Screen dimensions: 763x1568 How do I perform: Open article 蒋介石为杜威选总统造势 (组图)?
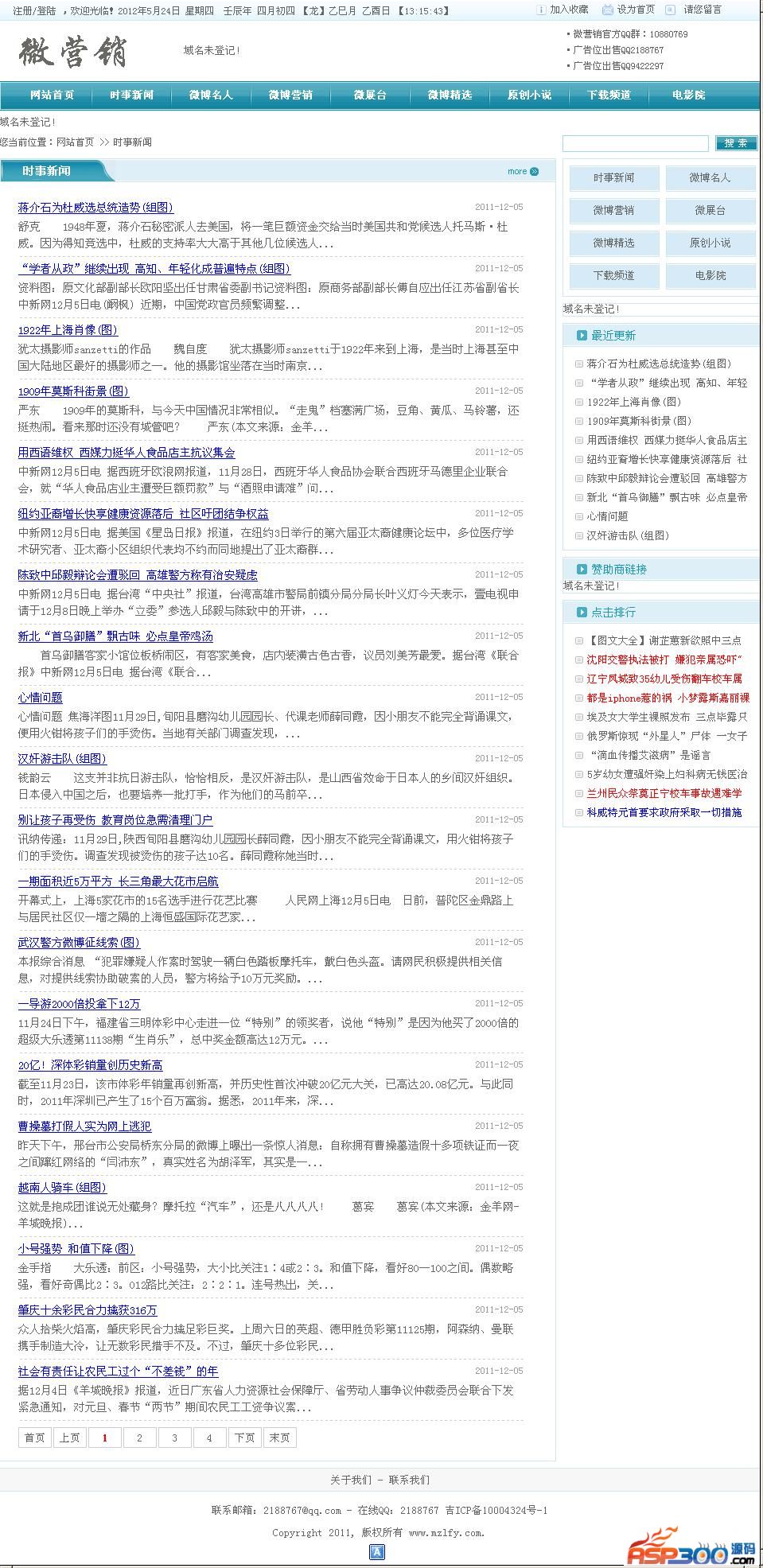(95, 207)
